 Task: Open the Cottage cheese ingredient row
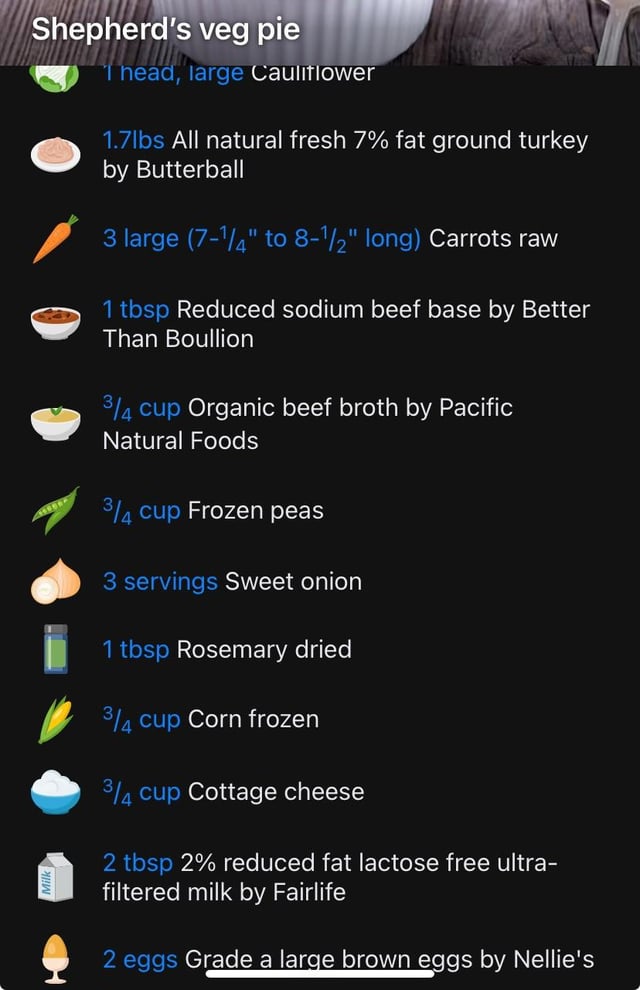[233, 792]
